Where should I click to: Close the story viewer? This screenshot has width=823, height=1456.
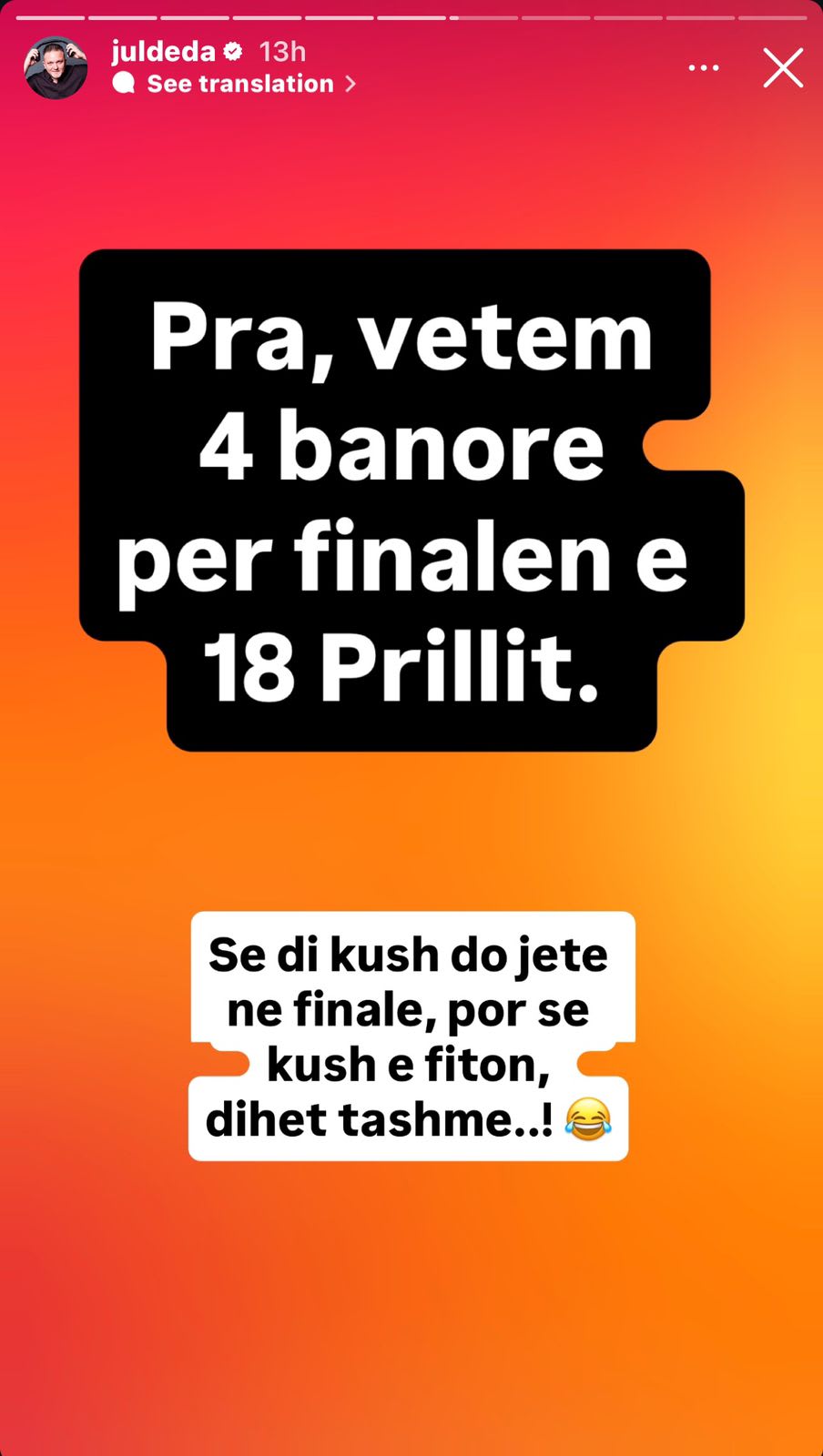[x=783, y=68]
